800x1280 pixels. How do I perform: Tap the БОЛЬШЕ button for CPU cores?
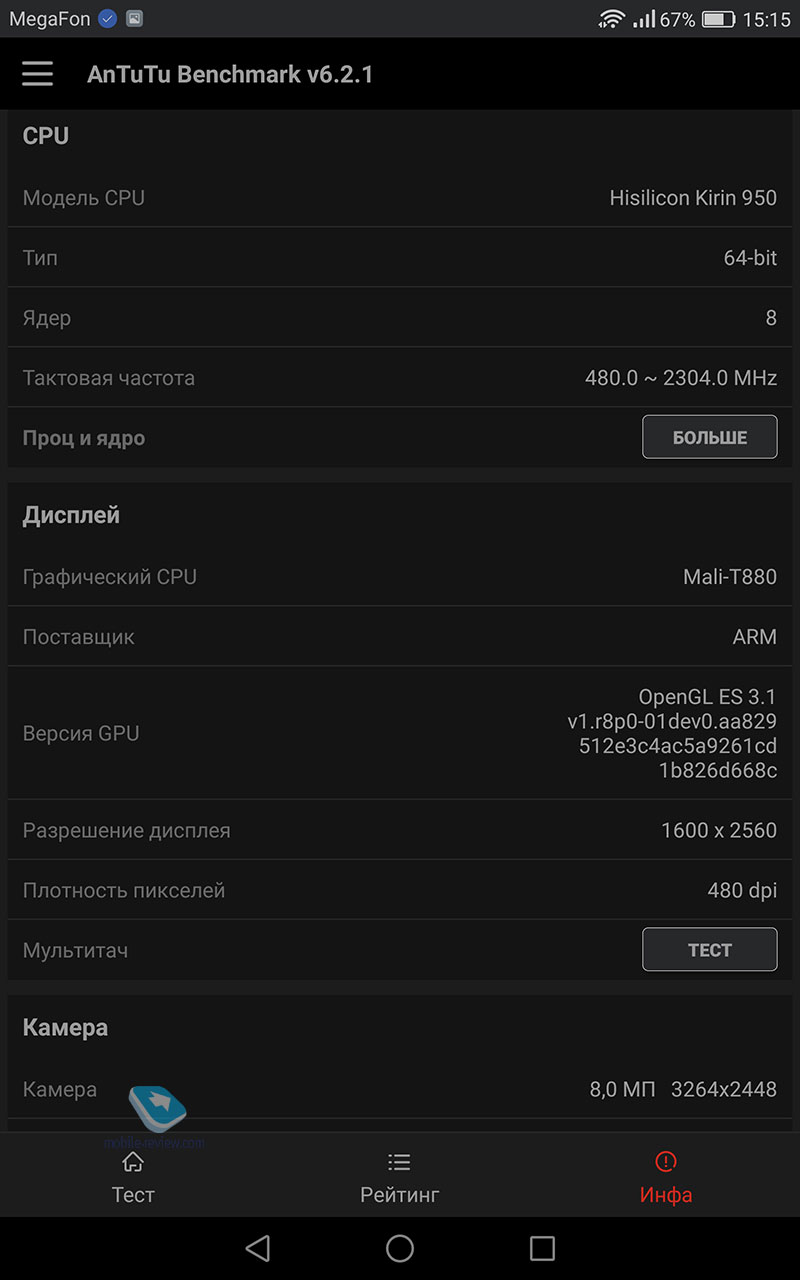click(709, 437)
